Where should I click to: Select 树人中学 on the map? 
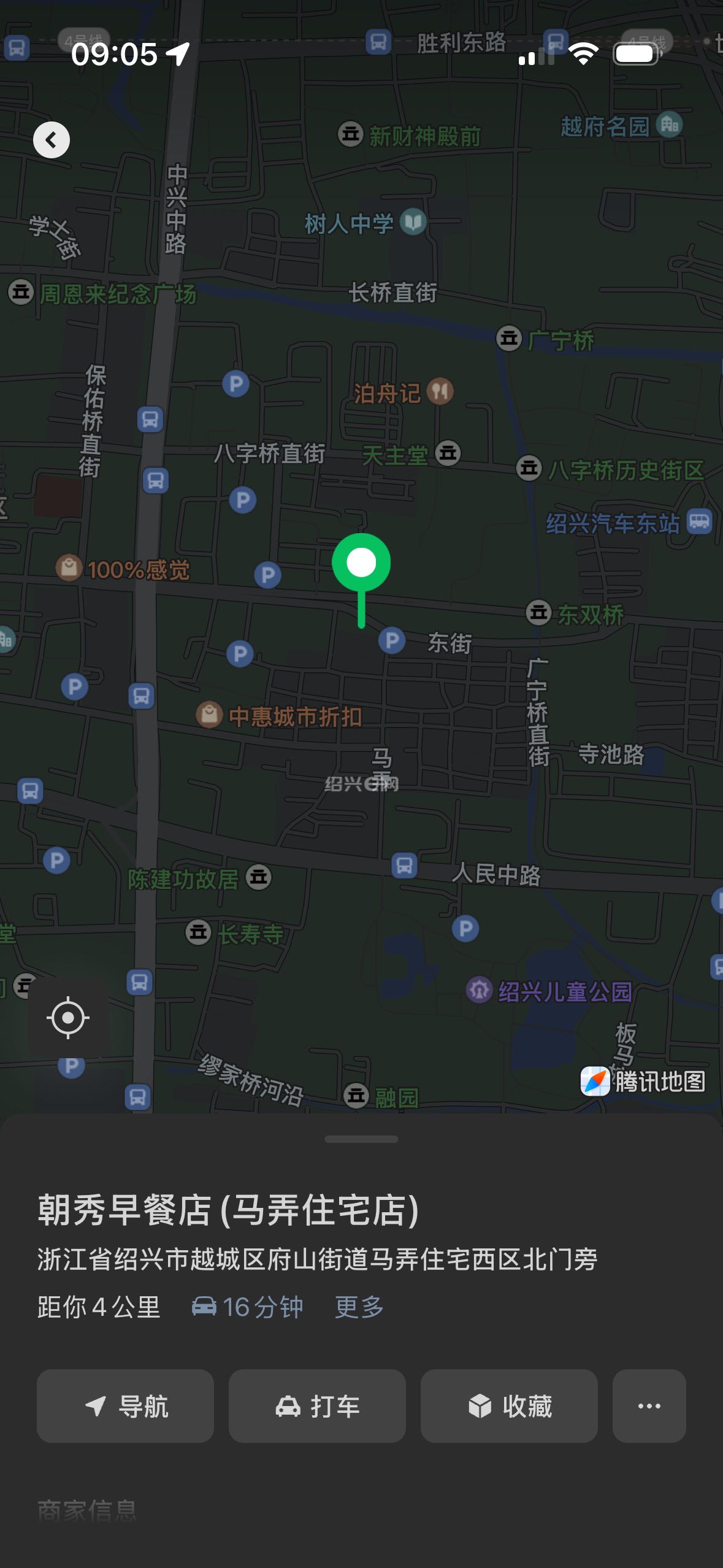[x=365, y=223]
